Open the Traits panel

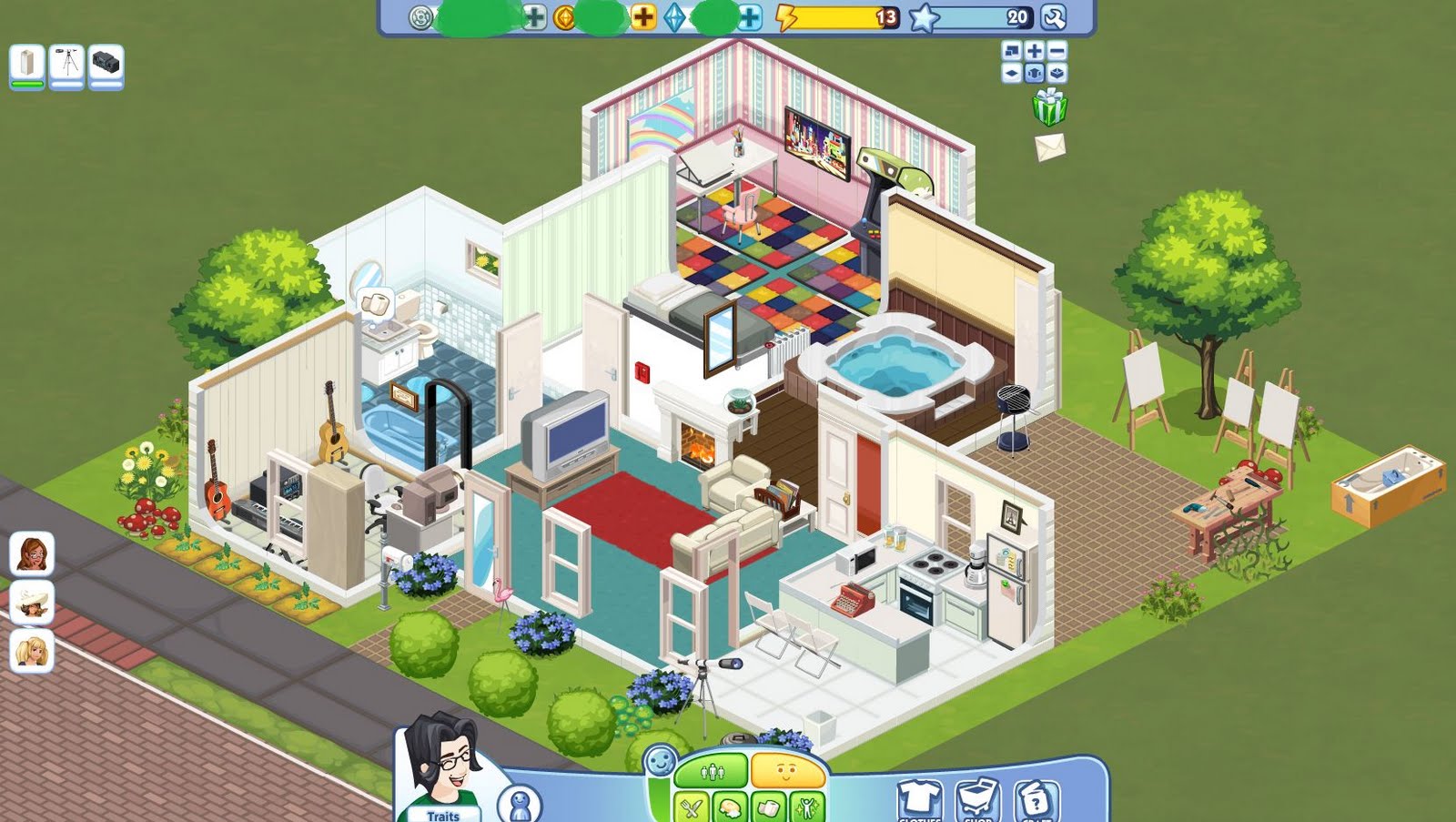tap(443, 815)
